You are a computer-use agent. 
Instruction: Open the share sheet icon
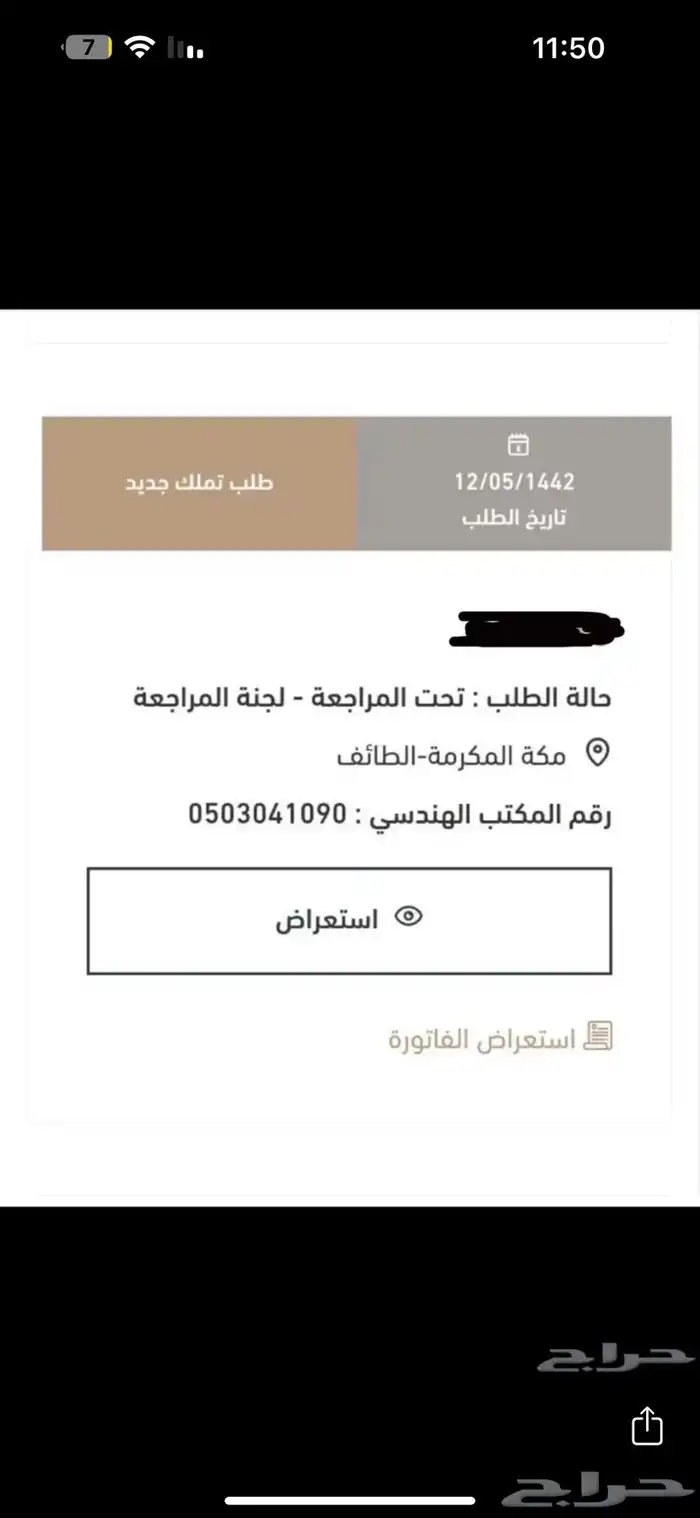click(647, 1425)
